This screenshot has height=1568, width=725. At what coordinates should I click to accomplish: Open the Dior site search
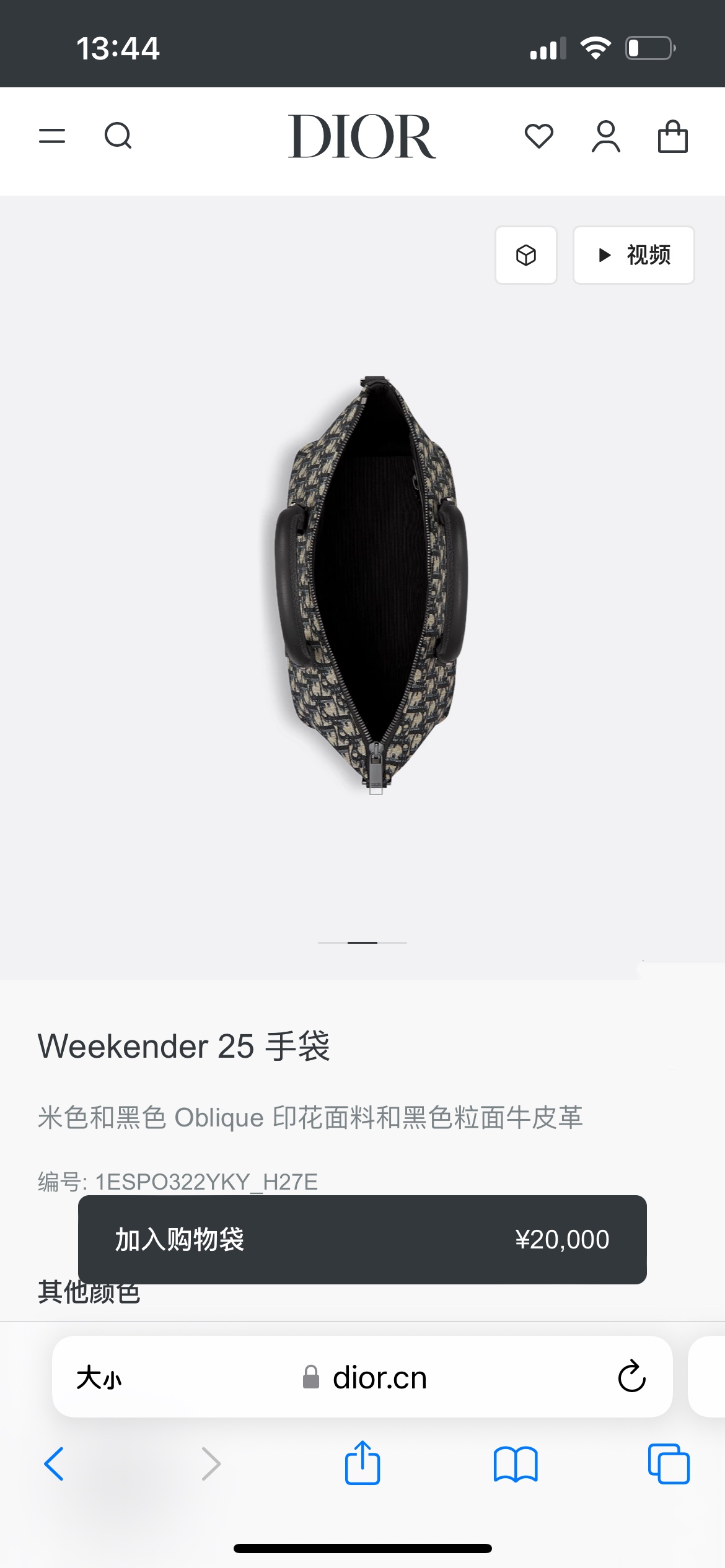(x=118, y=136)
